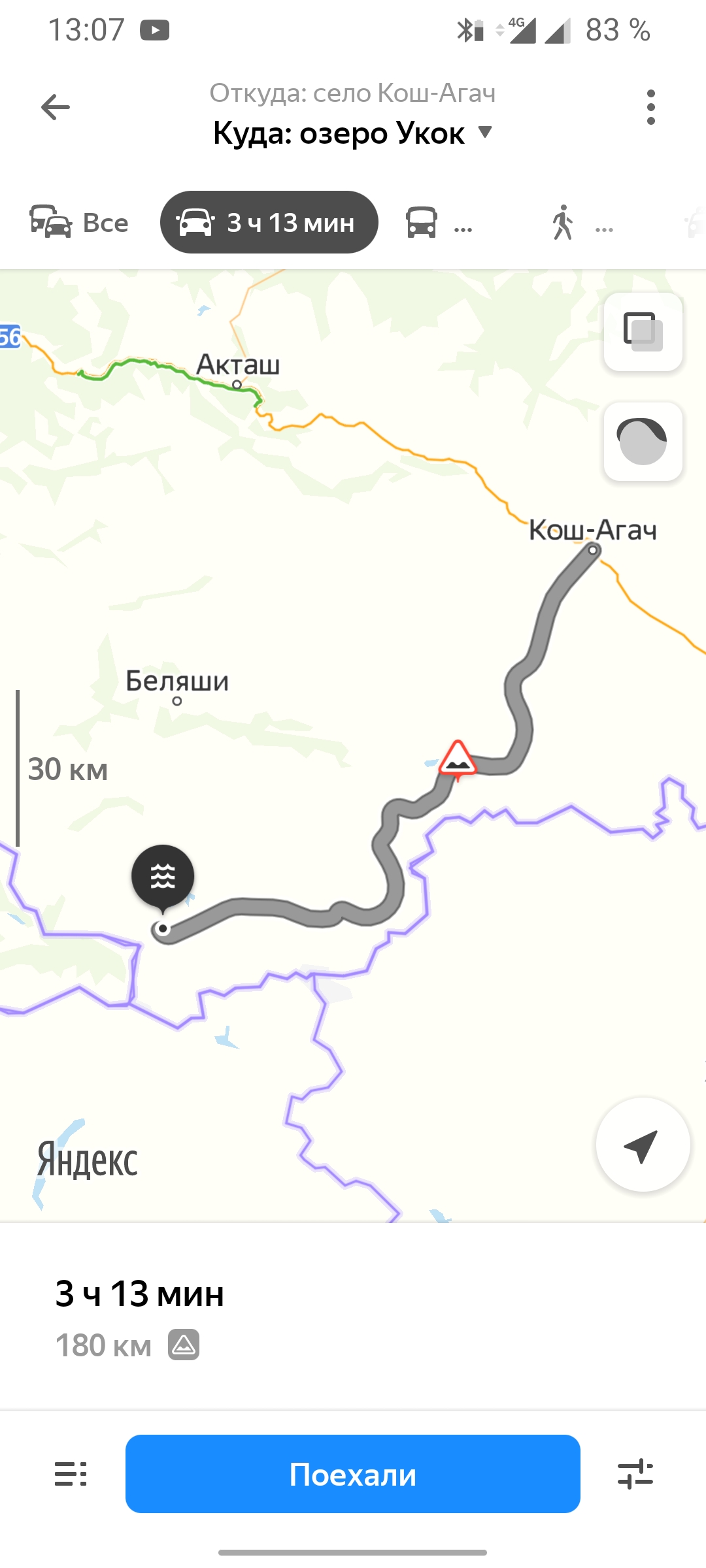706x1568 pixels.
Task: Tap the round Alice assistant button
Action: tap(643, 442)
